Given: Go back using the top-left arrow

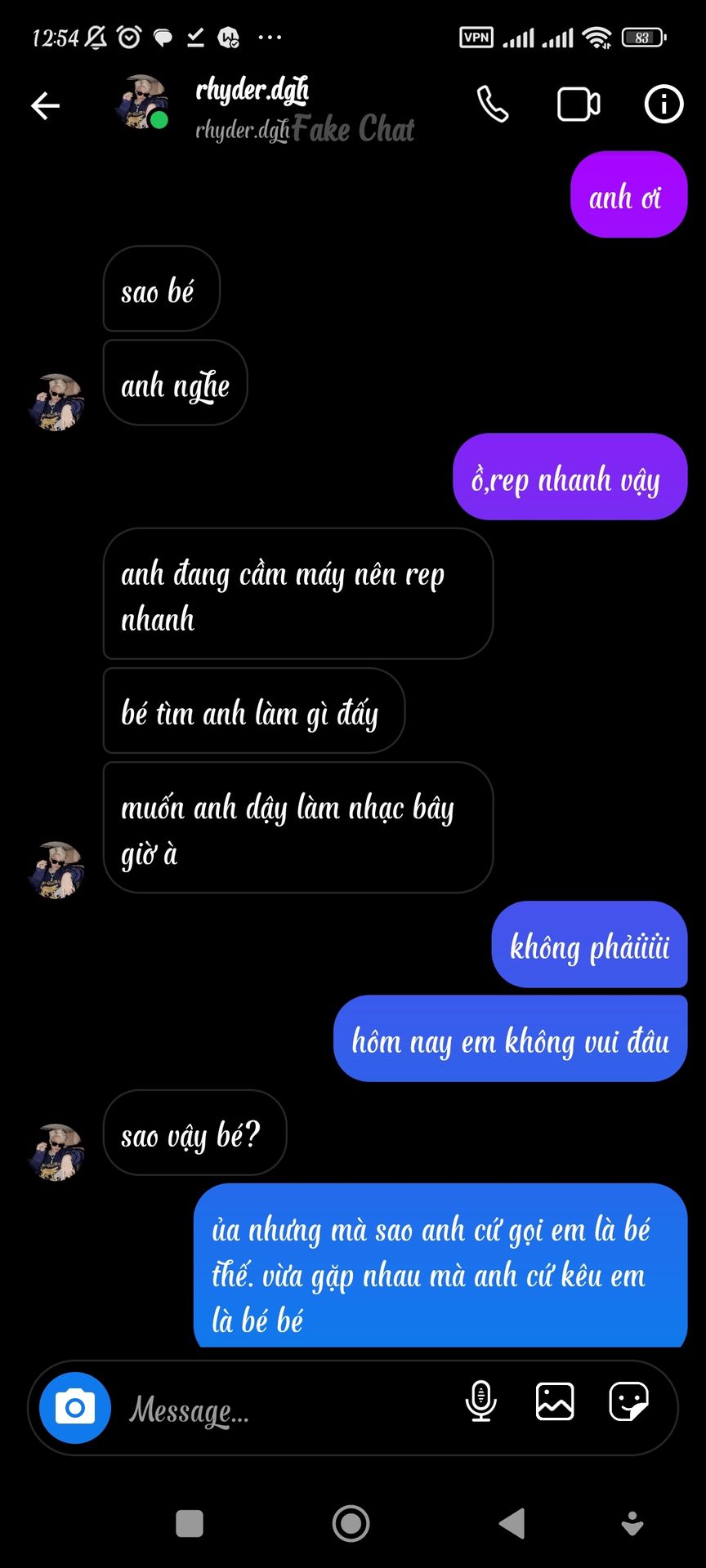Looking at the screenshot, I should click(x=45, y=105).
